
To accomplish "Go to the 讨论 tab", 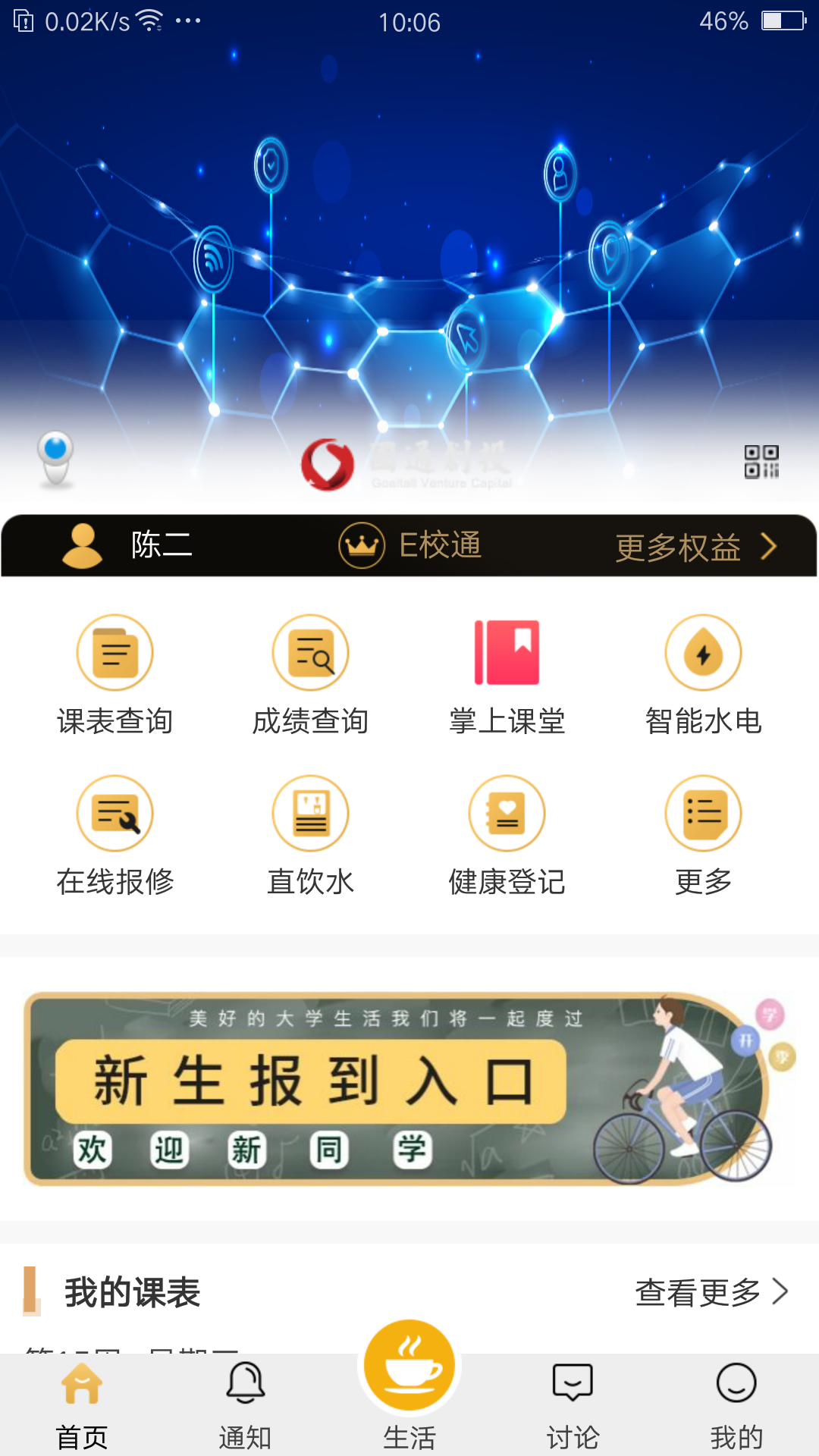I will point(573,1404).
